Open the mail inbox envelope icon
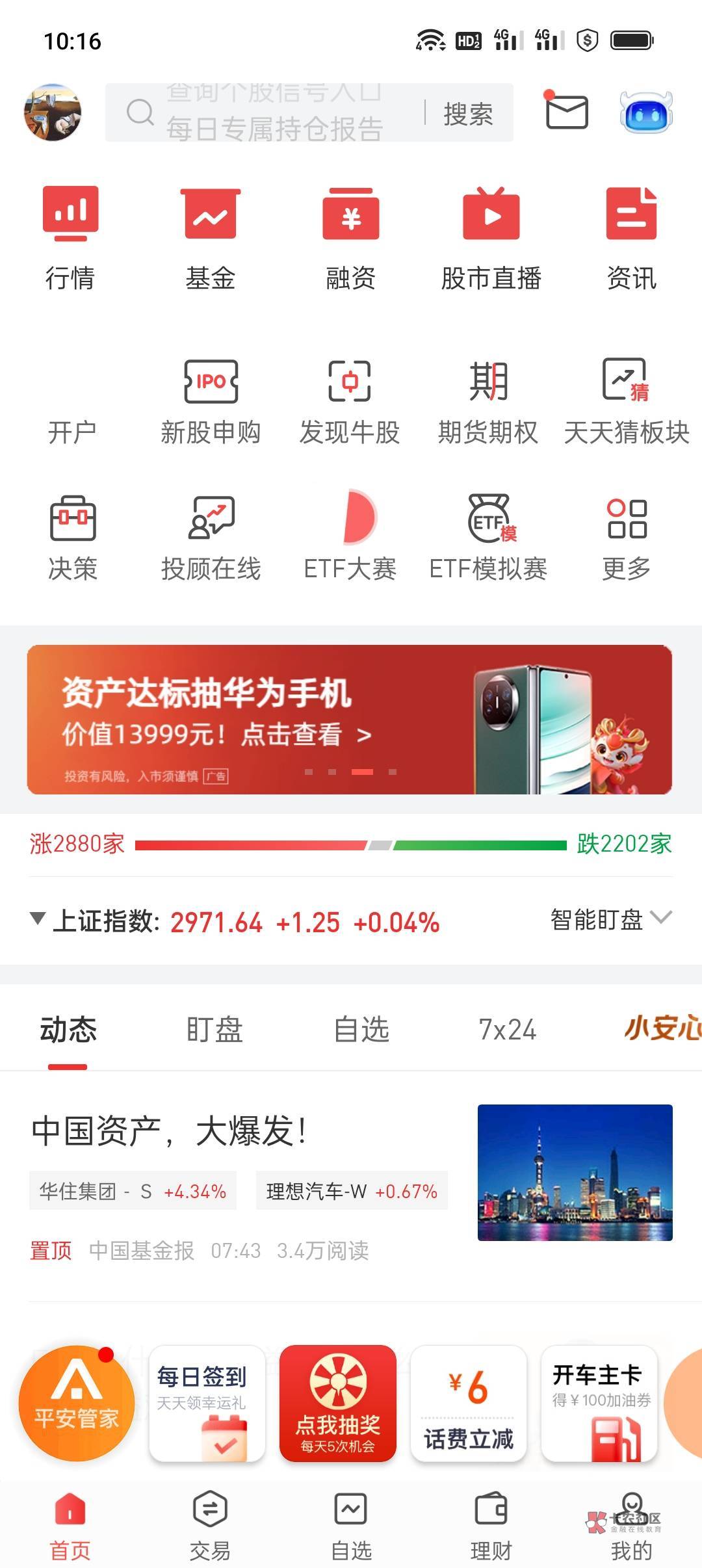702x1568 pixels. 566,112
